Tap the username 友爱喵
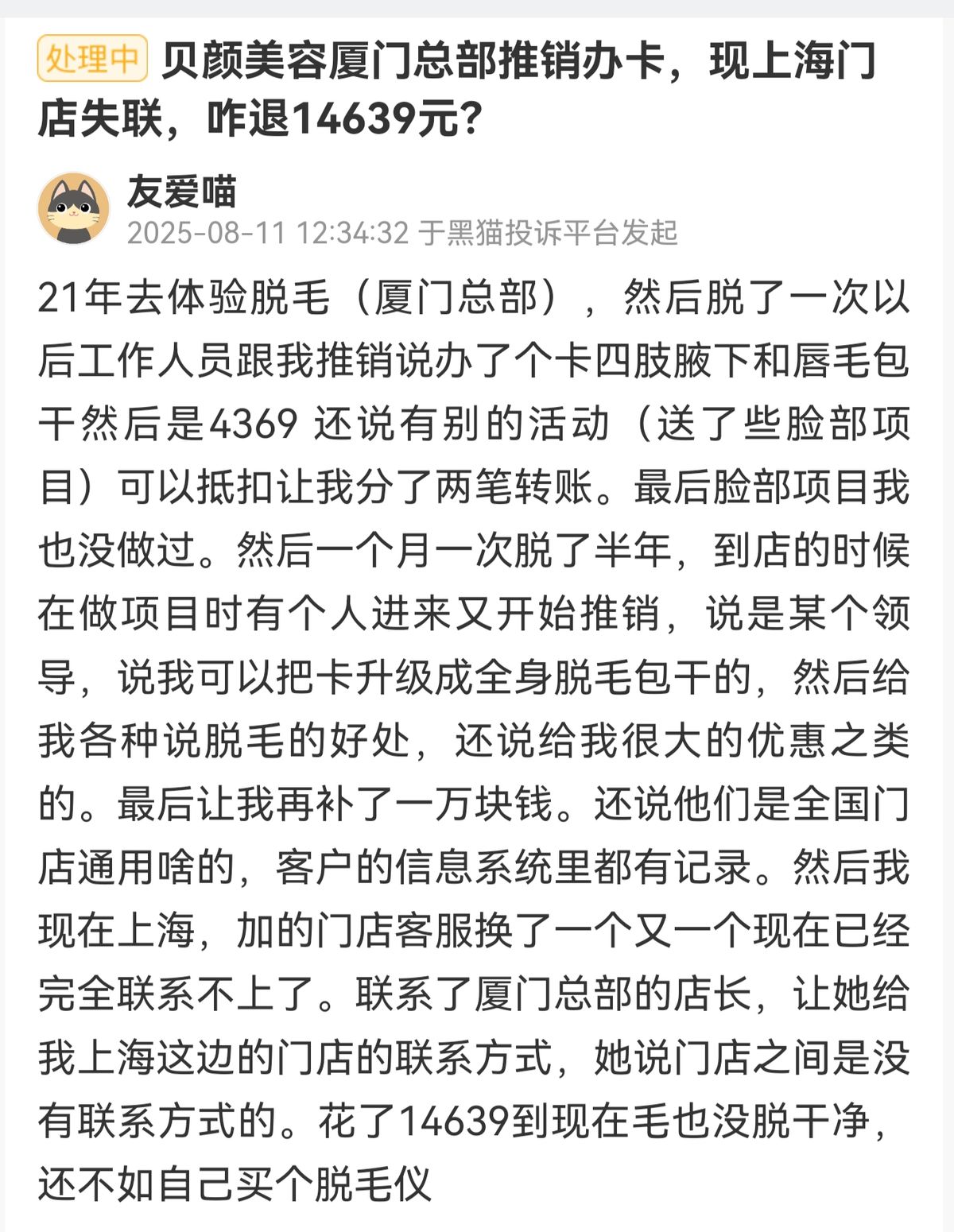Viewport: 954px width, 1232px height. [x=182, y=192]
